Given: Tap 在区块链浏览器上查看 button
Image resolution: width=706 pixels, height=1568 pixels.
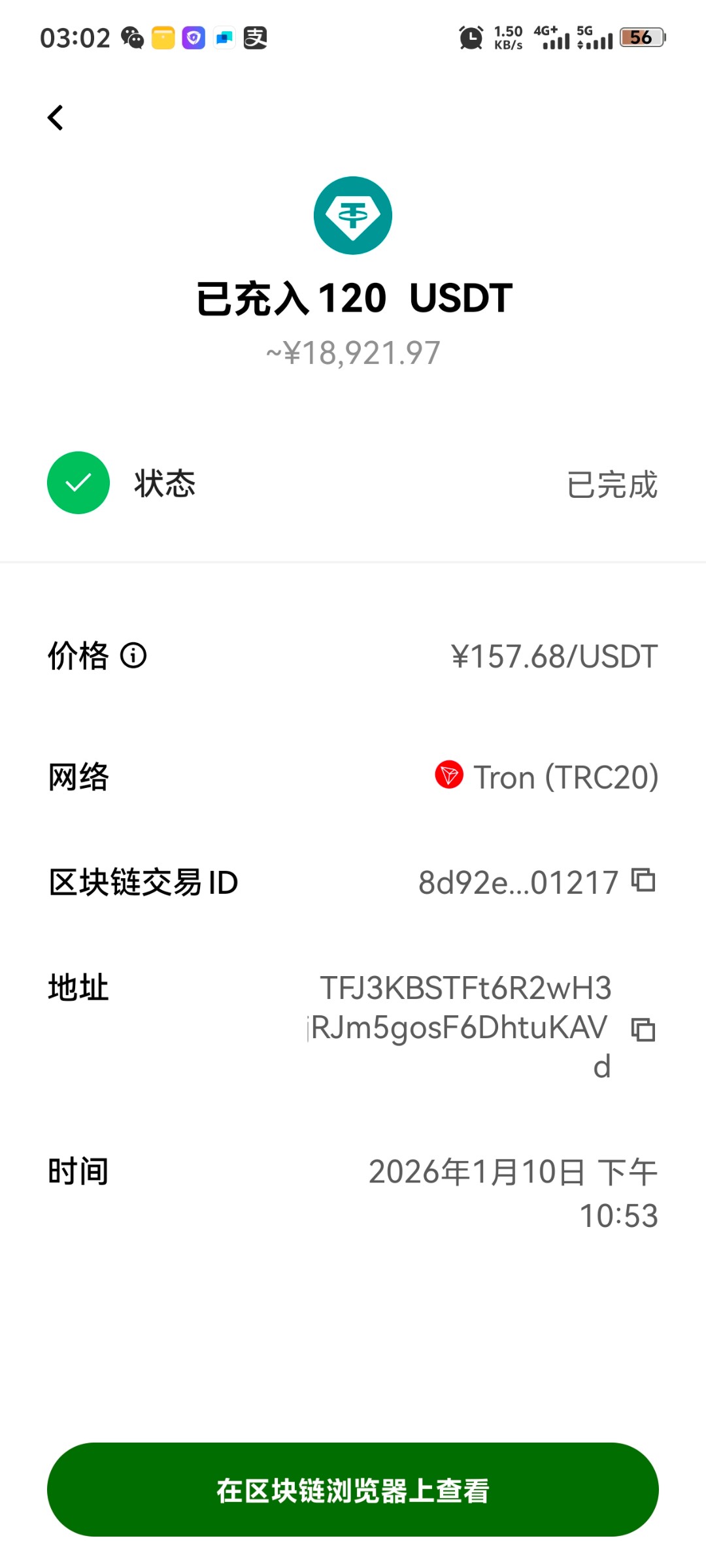Looking at the screenshot, I should [x=353, y=1490].
